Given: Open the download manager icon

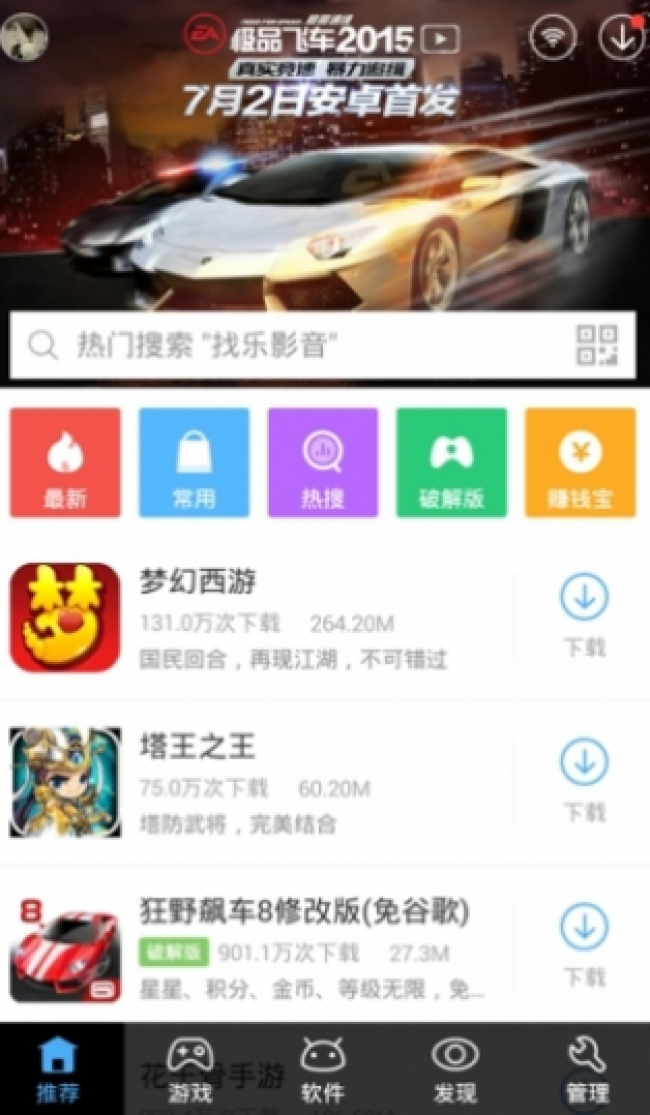Looking at the screenshot, I should (620, 37).
